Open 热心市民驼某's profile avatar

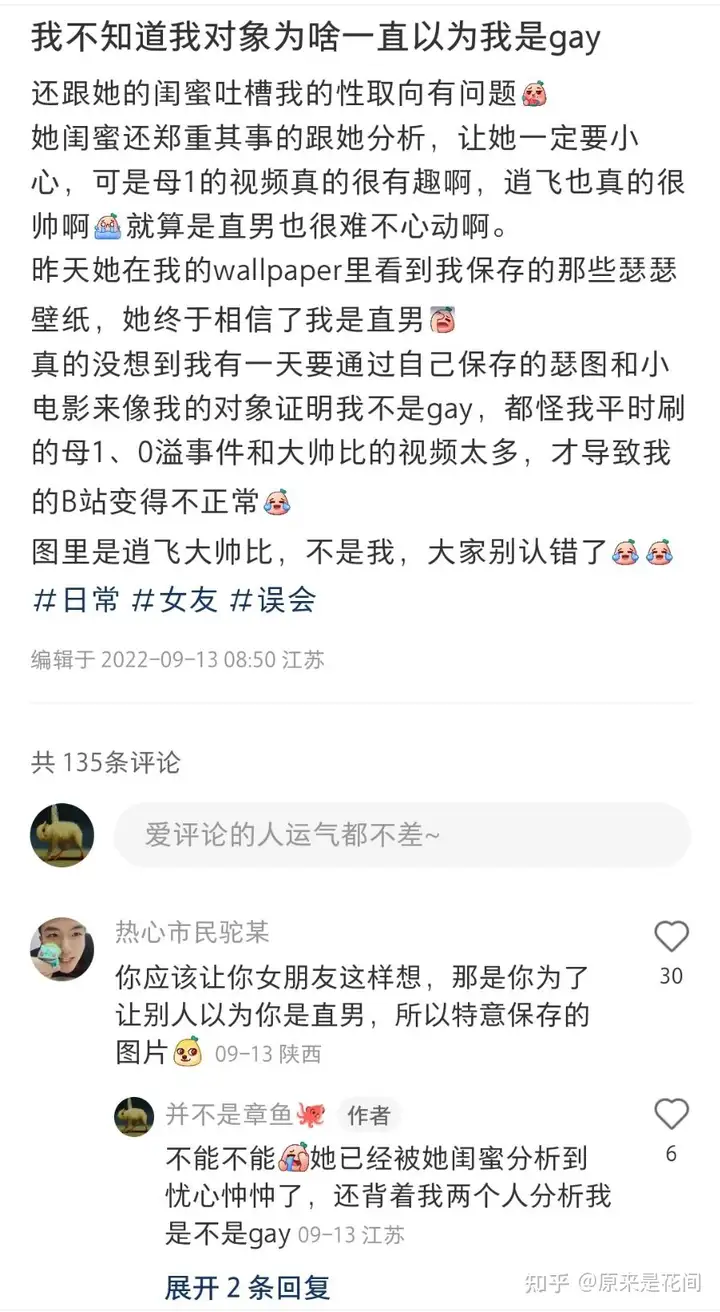pyautogui.click(x=62, y=948)
